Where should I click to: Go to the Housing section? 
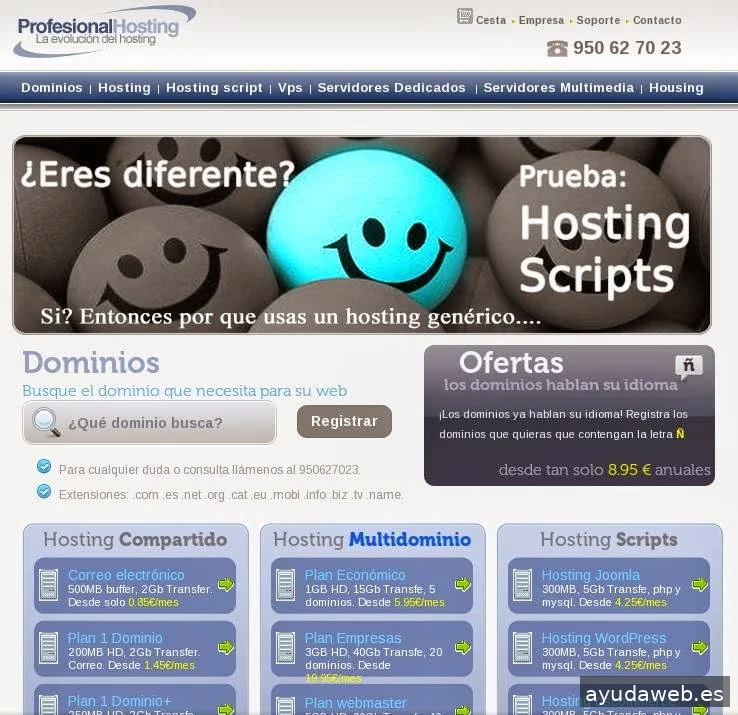click(x=676, y=88)
